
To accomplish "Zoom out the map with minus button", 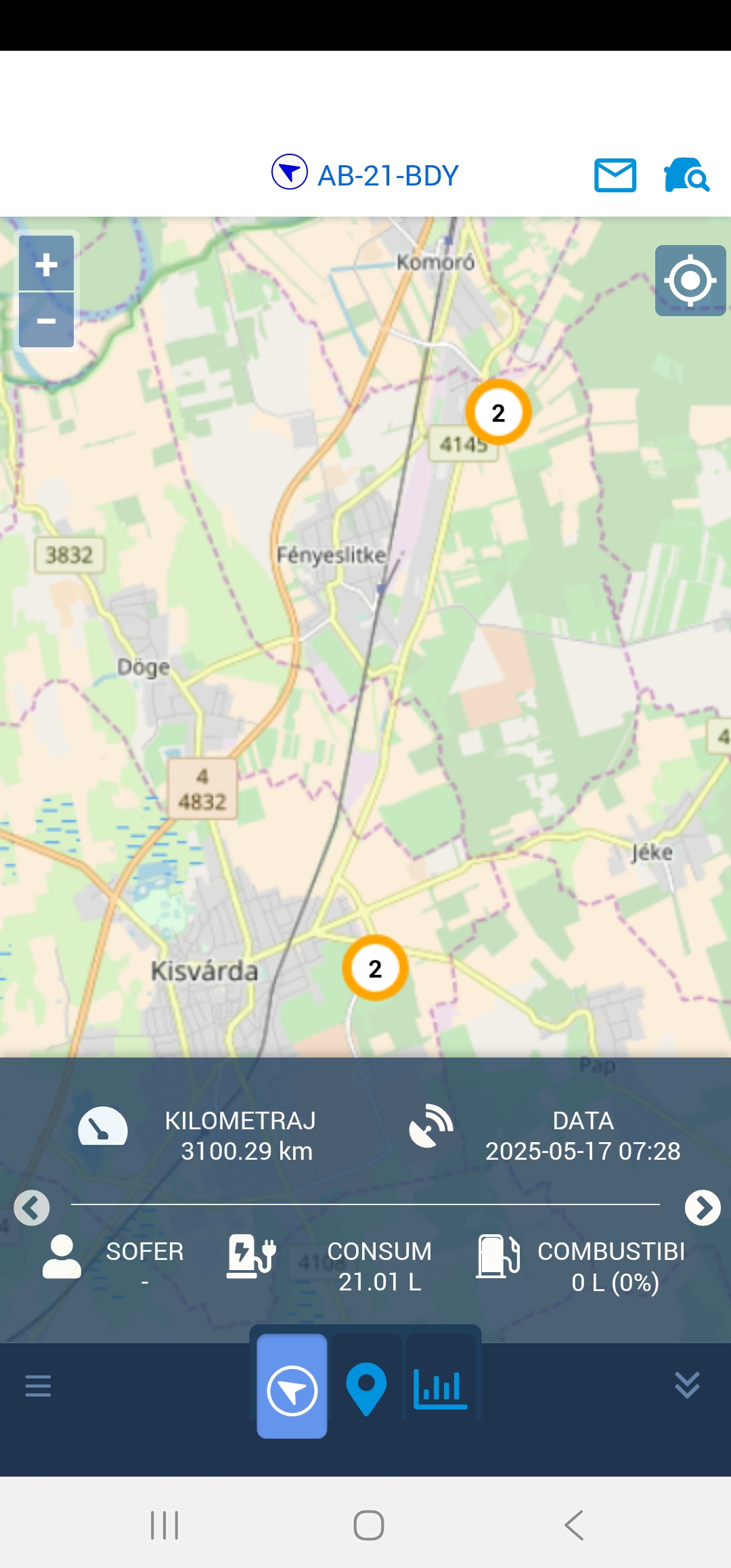I will [x=46, y=320].
